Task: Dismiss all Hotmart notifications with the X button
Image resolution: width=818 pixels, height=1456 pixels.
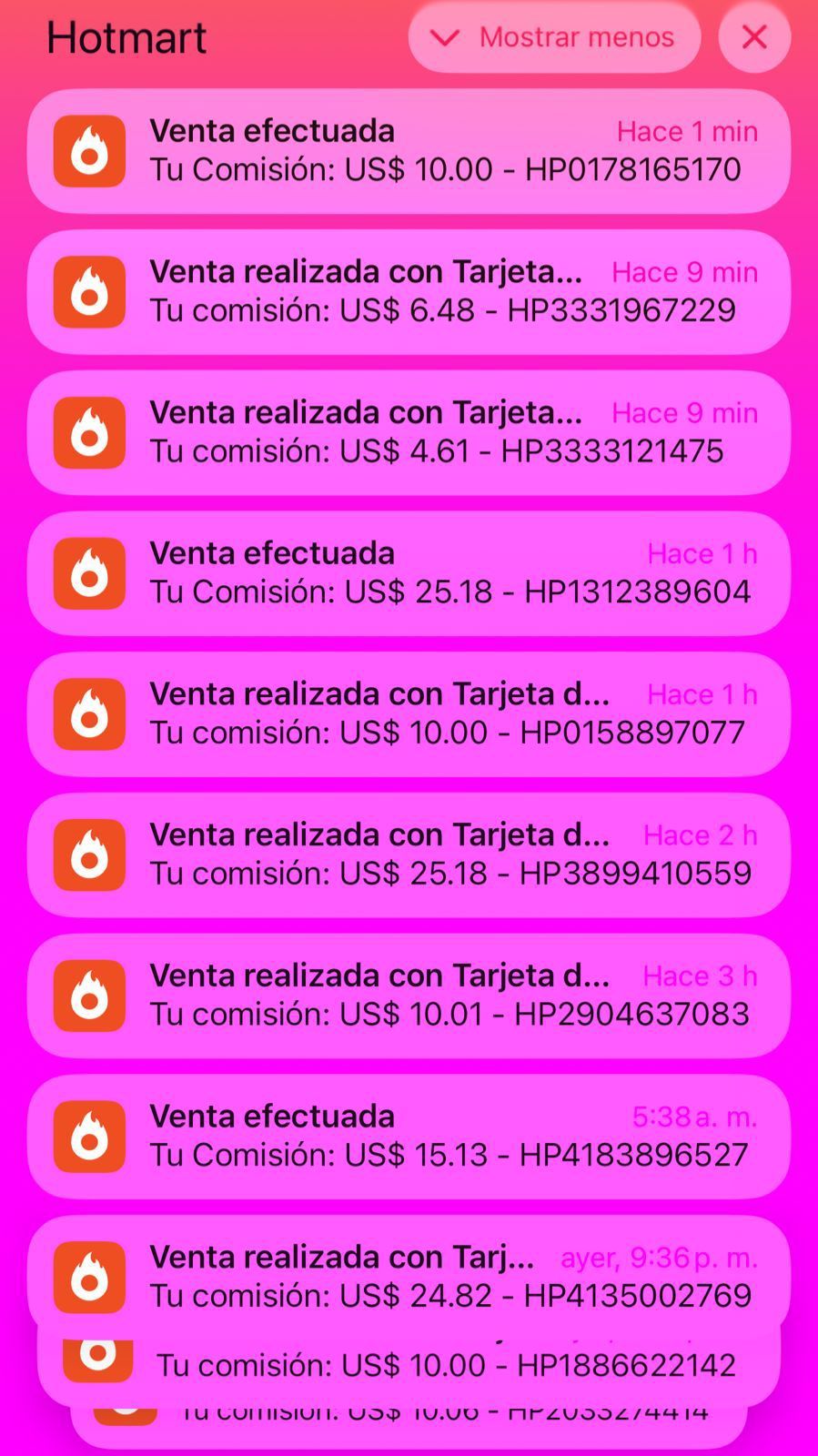Action: coord(754,37)
